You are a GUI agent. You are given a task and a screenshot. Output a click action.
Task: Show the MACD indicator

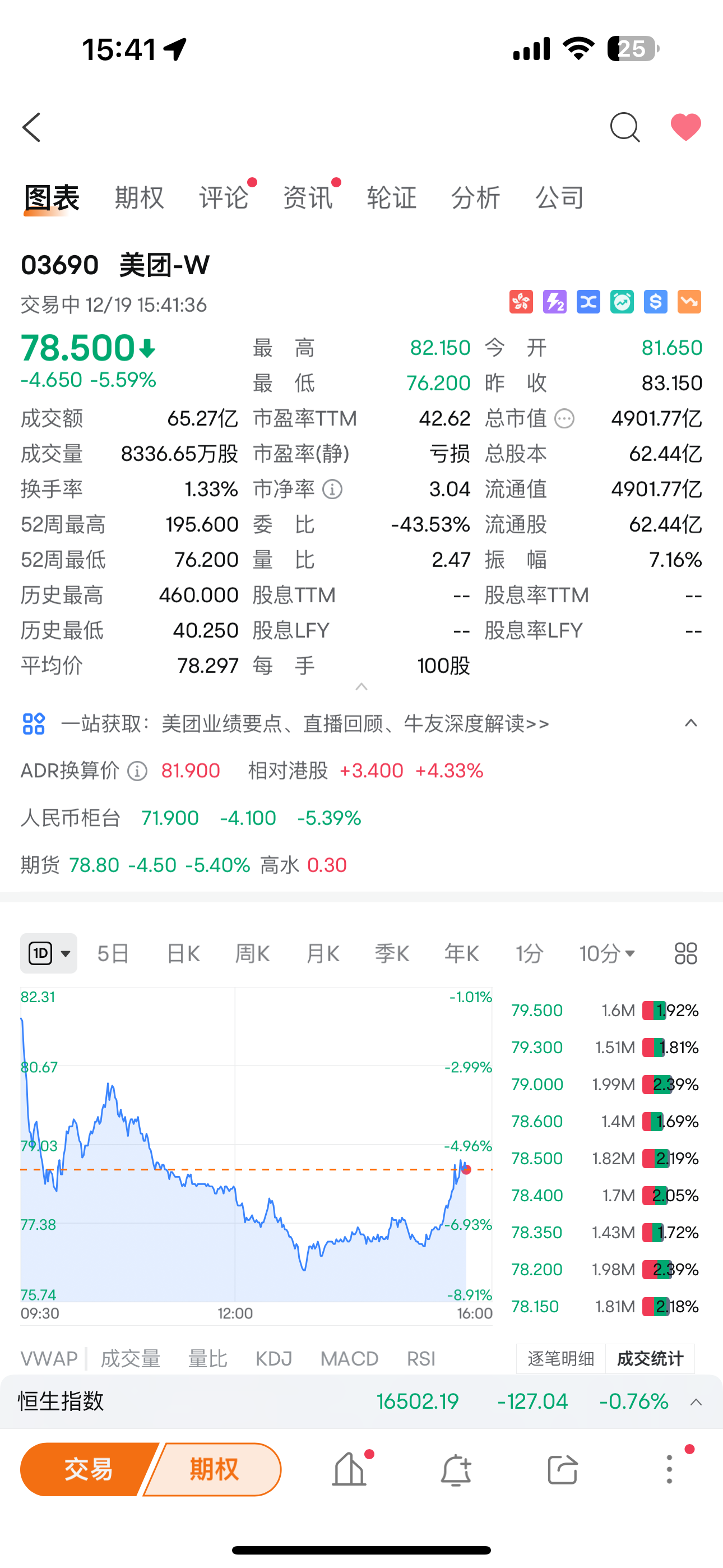coord(349,1359)
